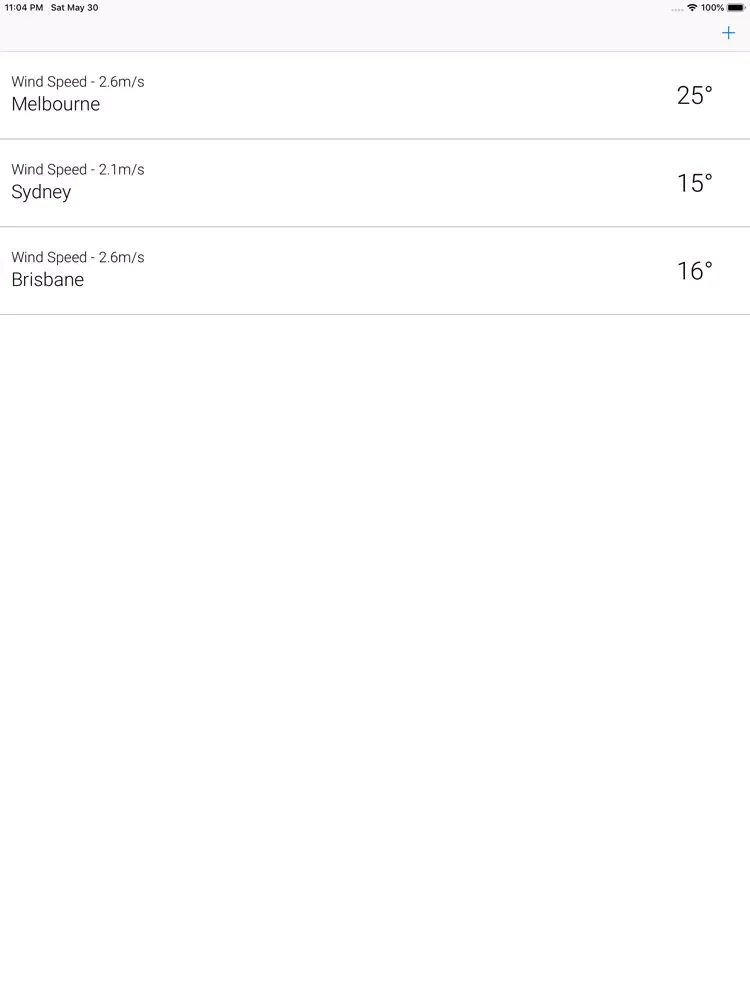Screen dimensions: 750x1000
Task: Add a new city with the plus icon
Action: [728, 33]
